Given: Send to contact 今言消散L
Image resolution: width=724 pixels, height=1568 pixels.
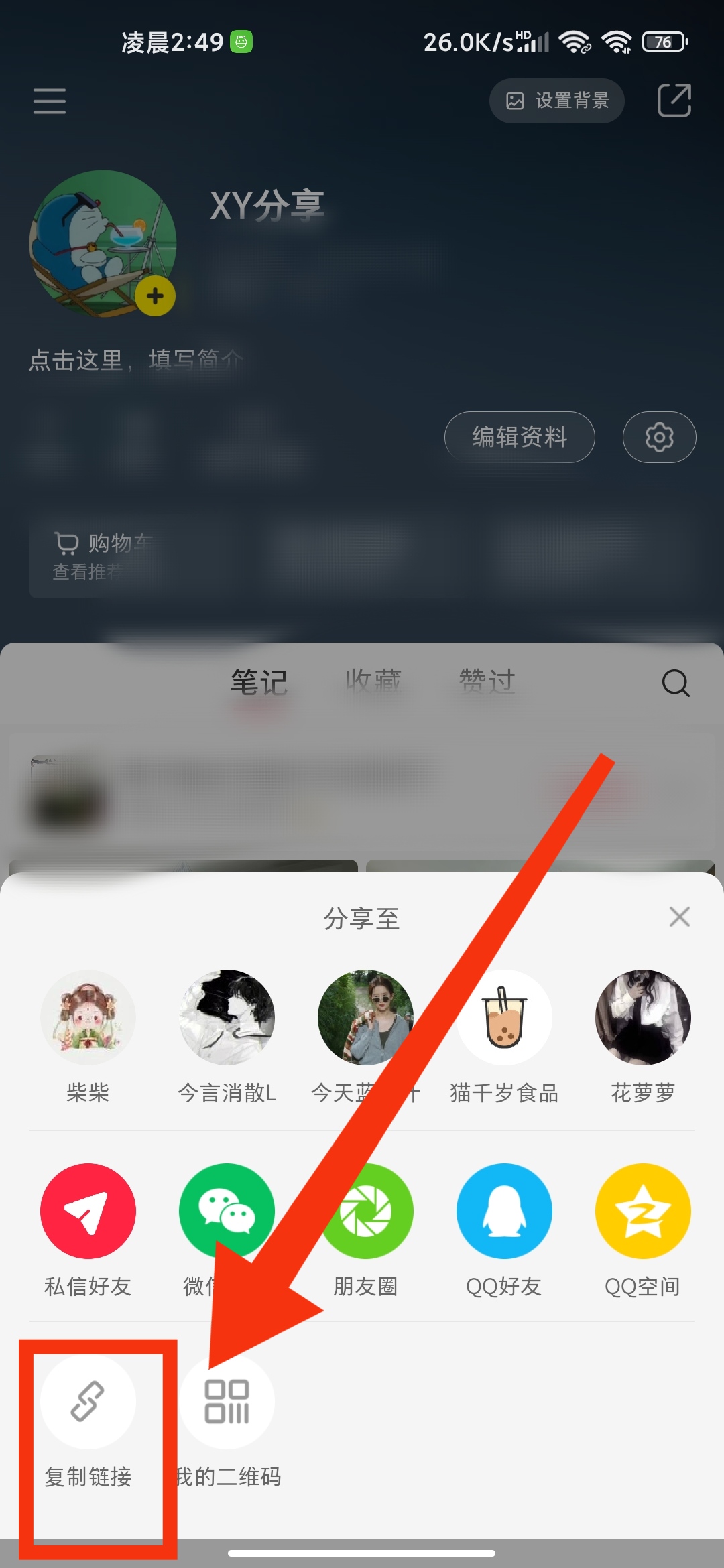Looking at the screenshot, I should pyautogui.click(x=227, y=1018).
